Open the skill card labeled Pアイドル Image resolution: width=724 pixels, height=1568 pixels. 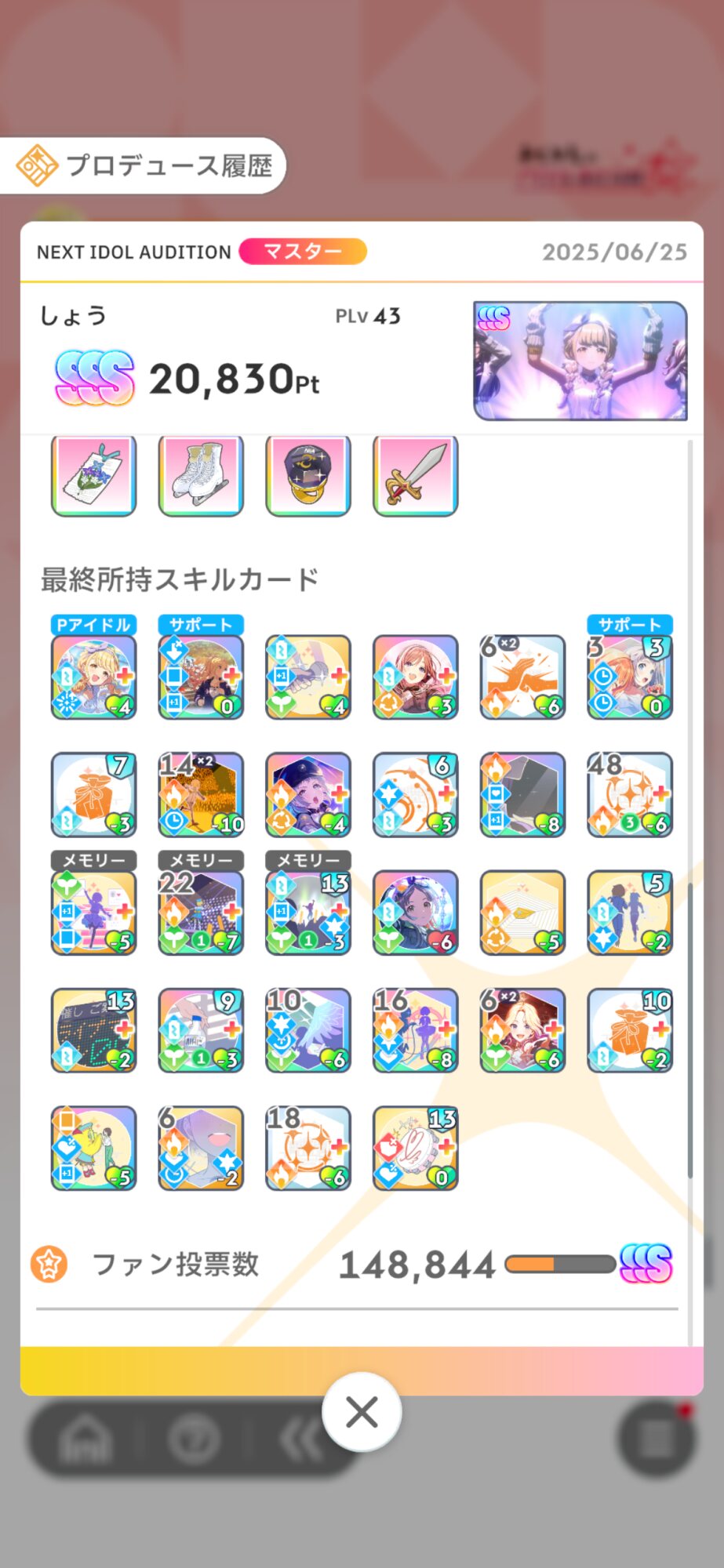coord(94,677)
